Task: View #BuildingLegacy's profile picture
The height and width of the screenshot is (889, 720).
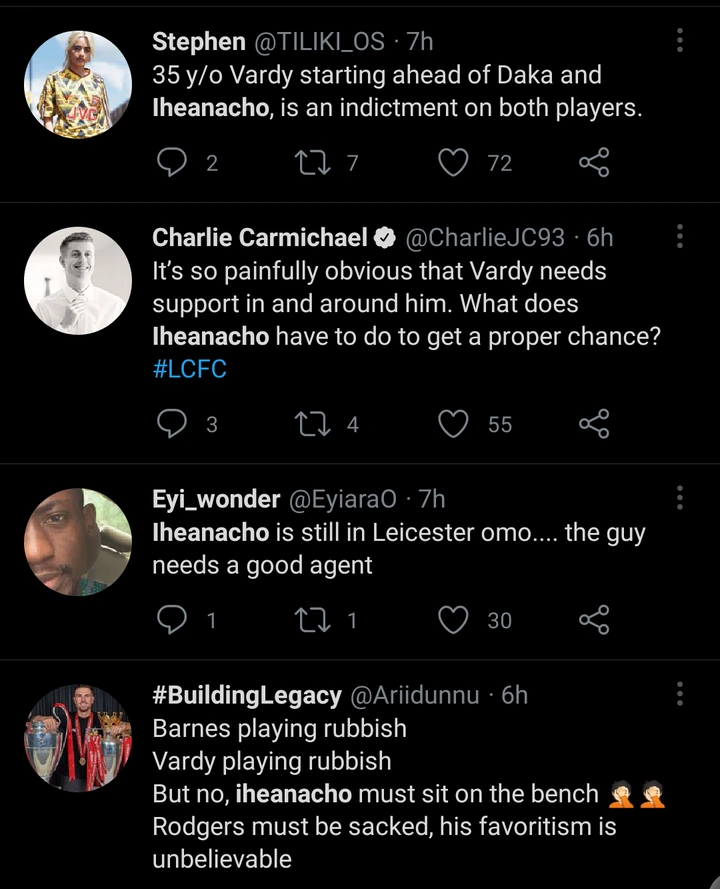Action: [x=78, y=738]
